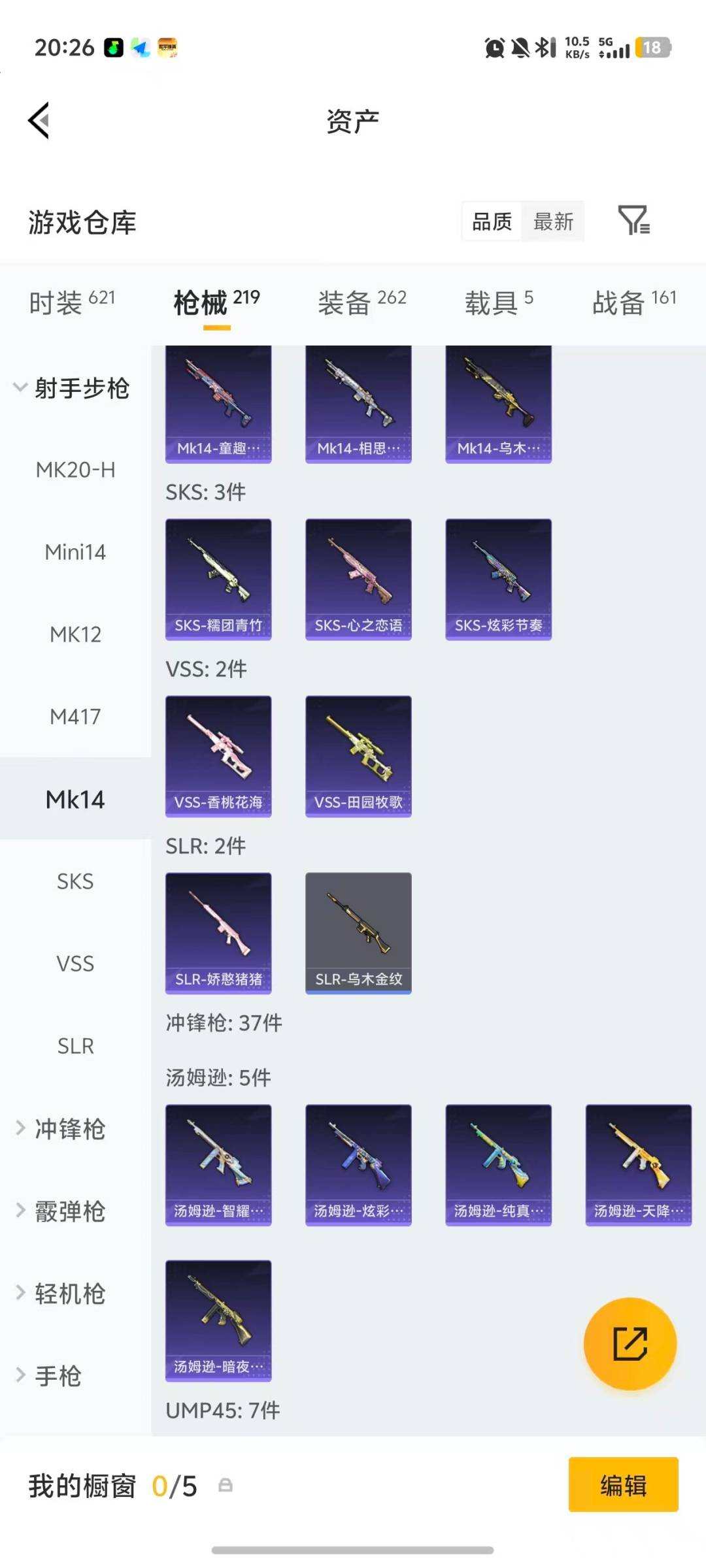
Task: Select Mini14 in the side list
Action: (x=75, y=552)
